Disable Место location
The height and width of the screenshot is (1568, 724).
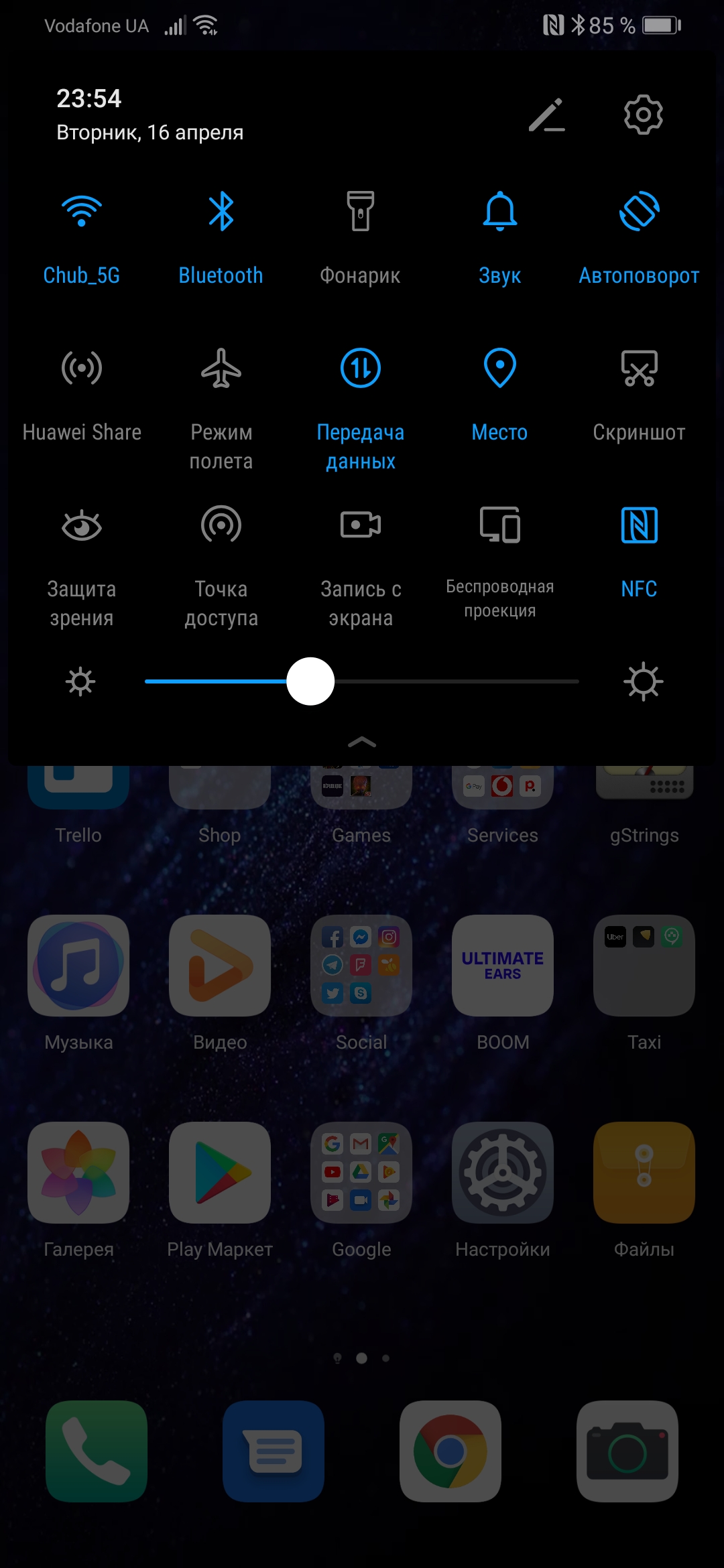click(500, 369)
